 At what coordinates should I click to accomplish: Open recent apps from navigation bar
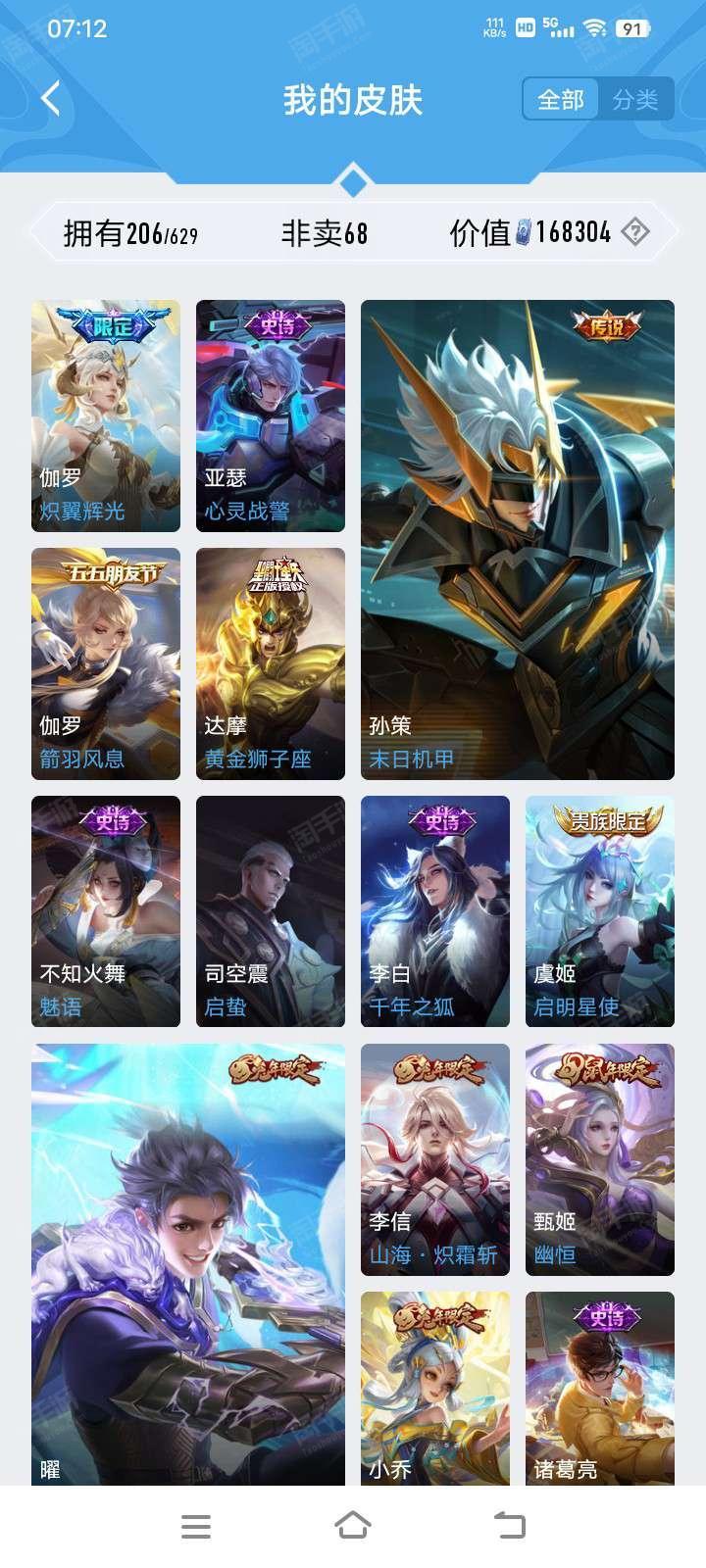[x=196, y=1525]
